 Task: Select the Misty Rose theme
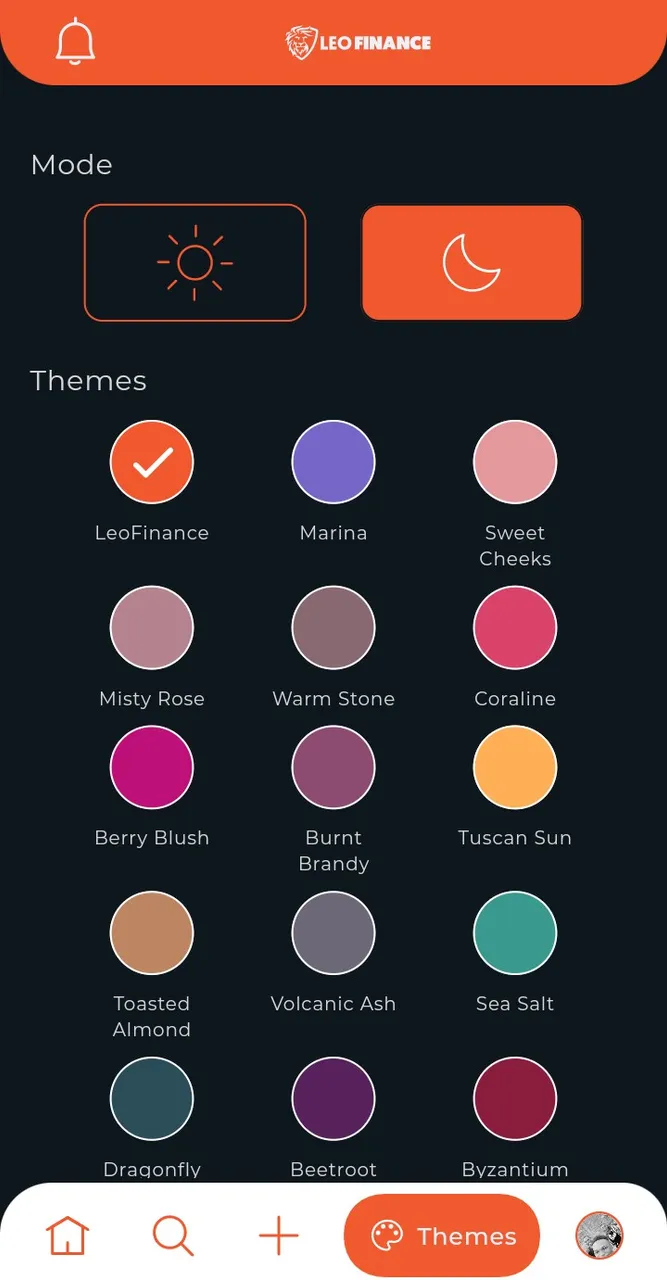coord(152,628)
